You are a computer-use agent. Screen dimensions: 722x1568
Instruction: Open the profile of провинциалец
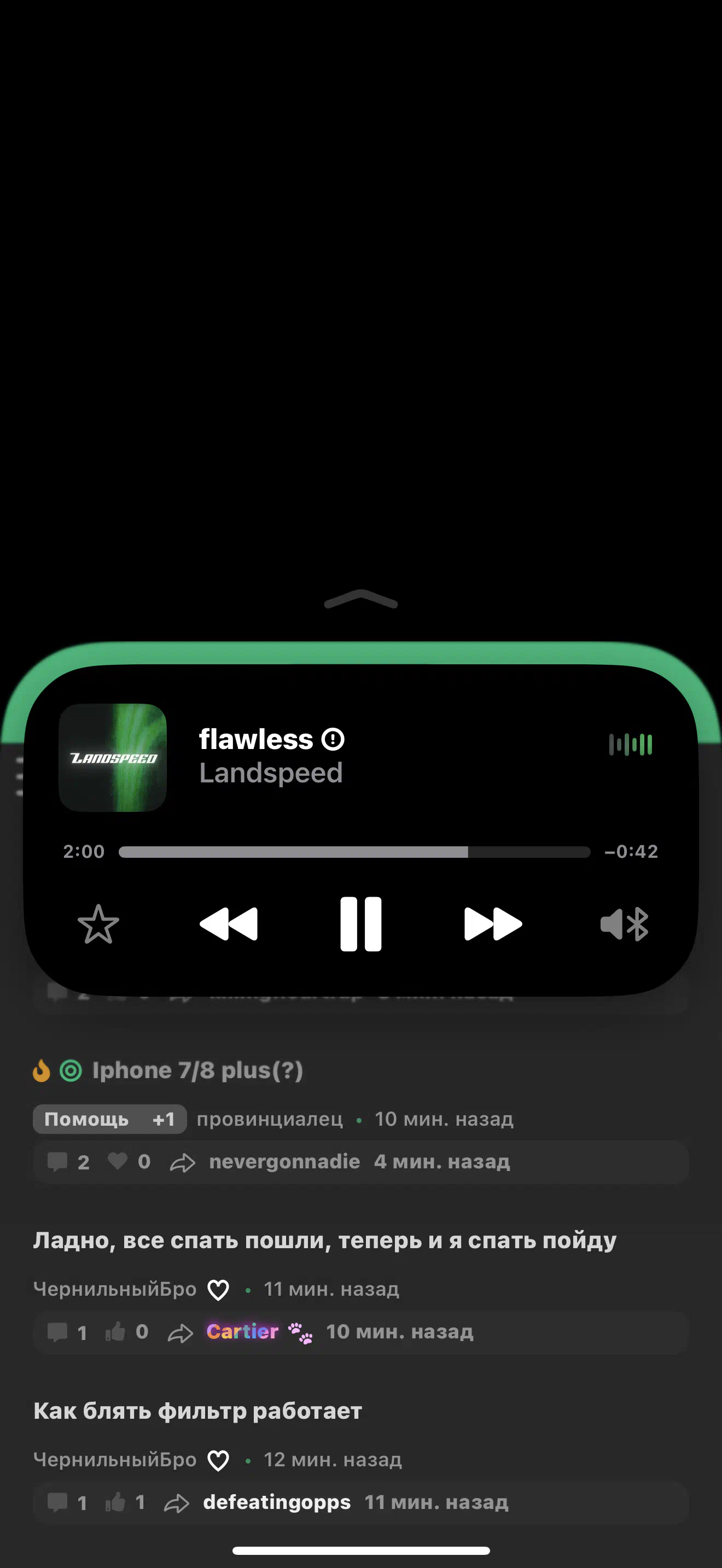click(x=270, y=1119)
